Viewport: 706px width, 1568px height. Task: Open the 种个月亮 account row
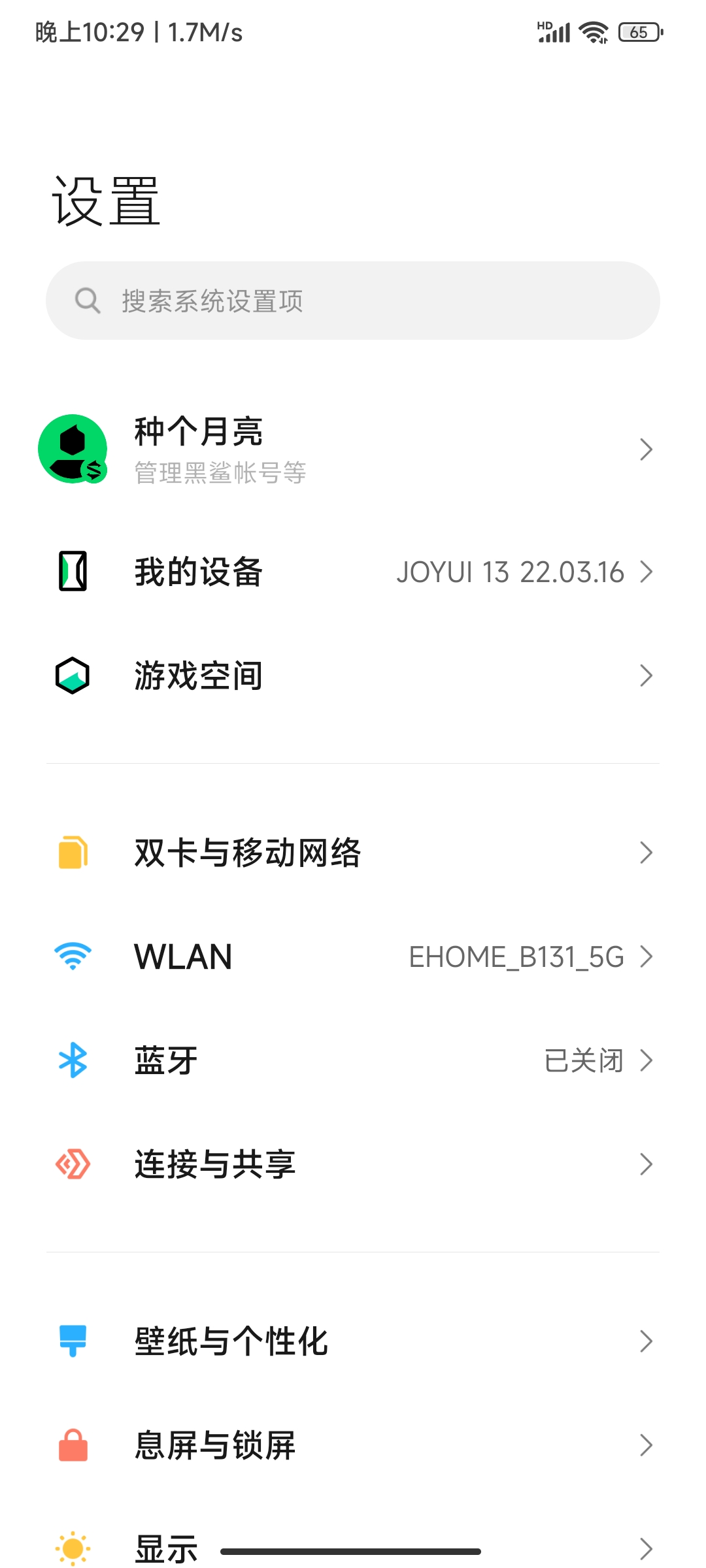353,449
